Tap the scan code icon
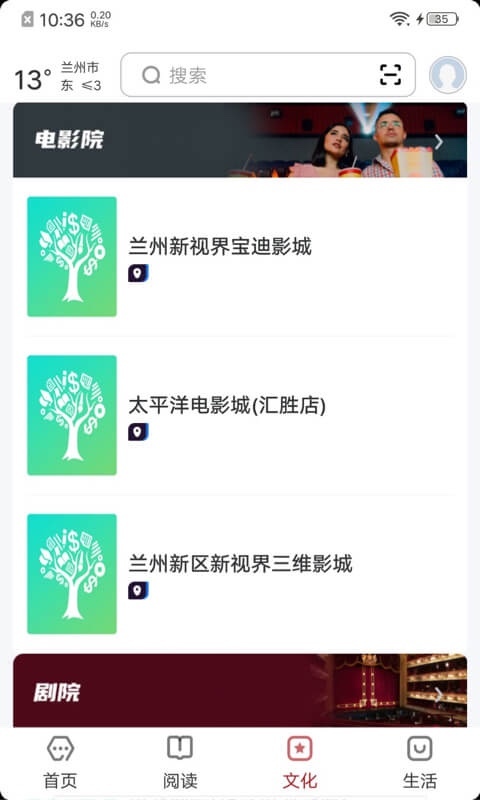Image resolution: width=480 pixels, height=800 pixels. (x=391, y=75)
